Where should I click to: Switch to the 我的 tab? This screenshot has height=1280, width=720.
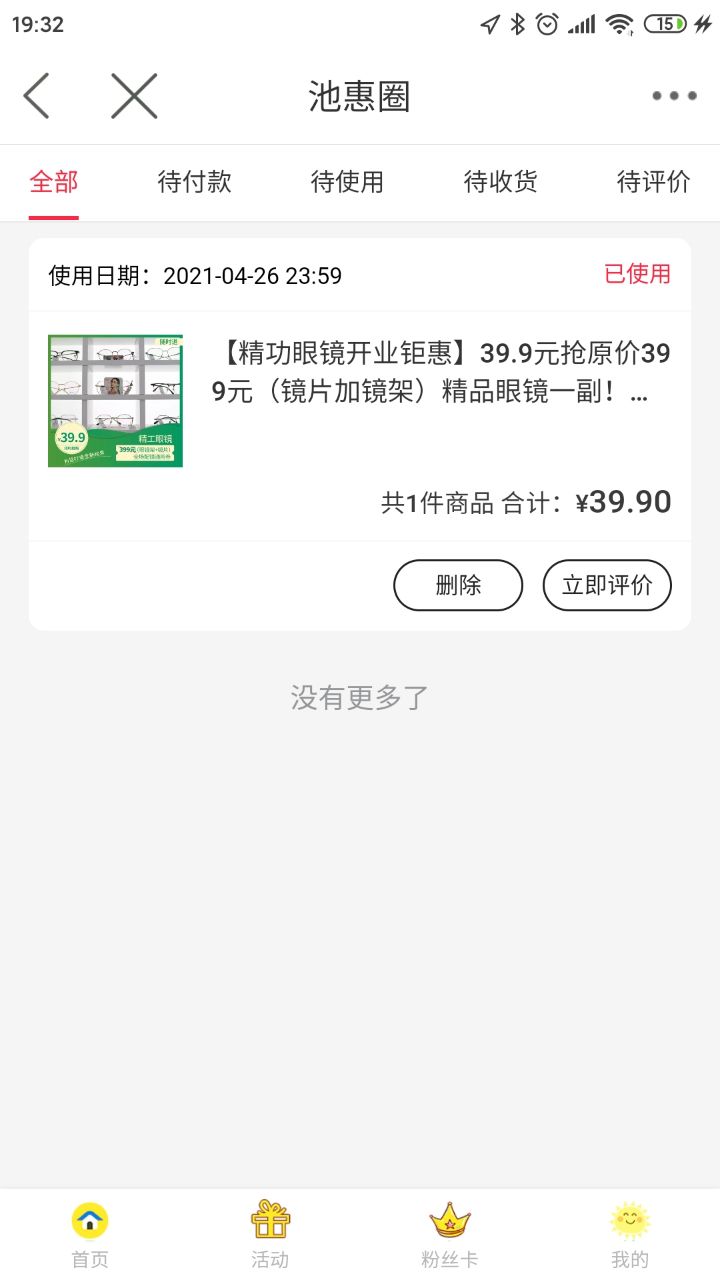click(630, 1234)
